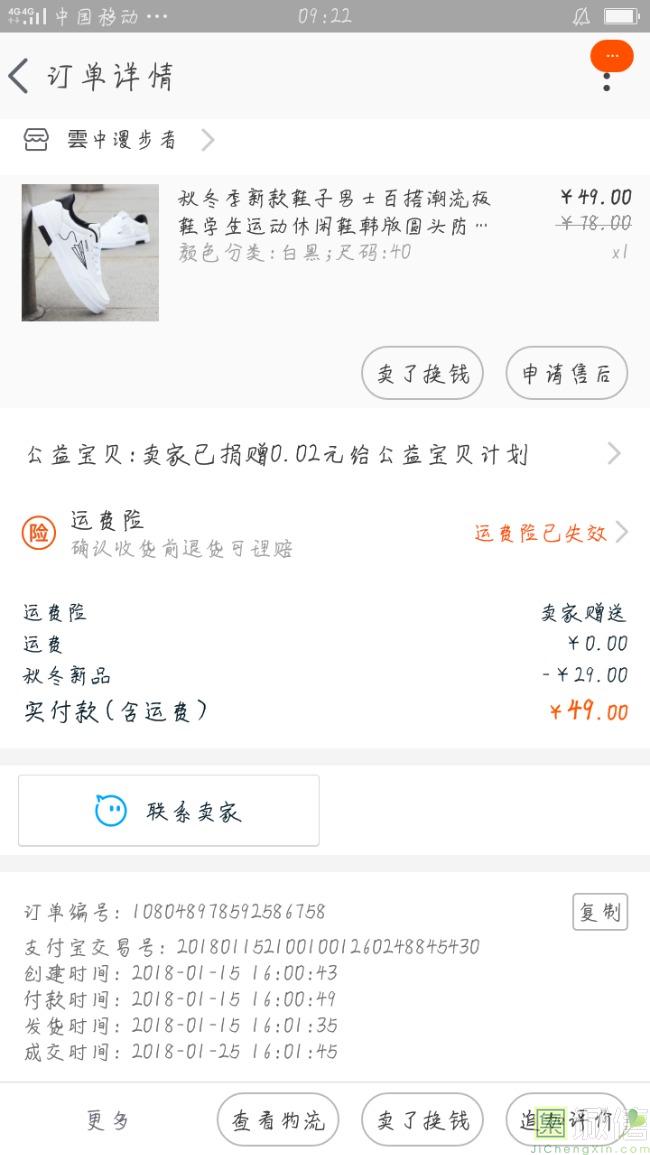Tap 申请售后 button

pyautogui.click(x=566, y=374)
